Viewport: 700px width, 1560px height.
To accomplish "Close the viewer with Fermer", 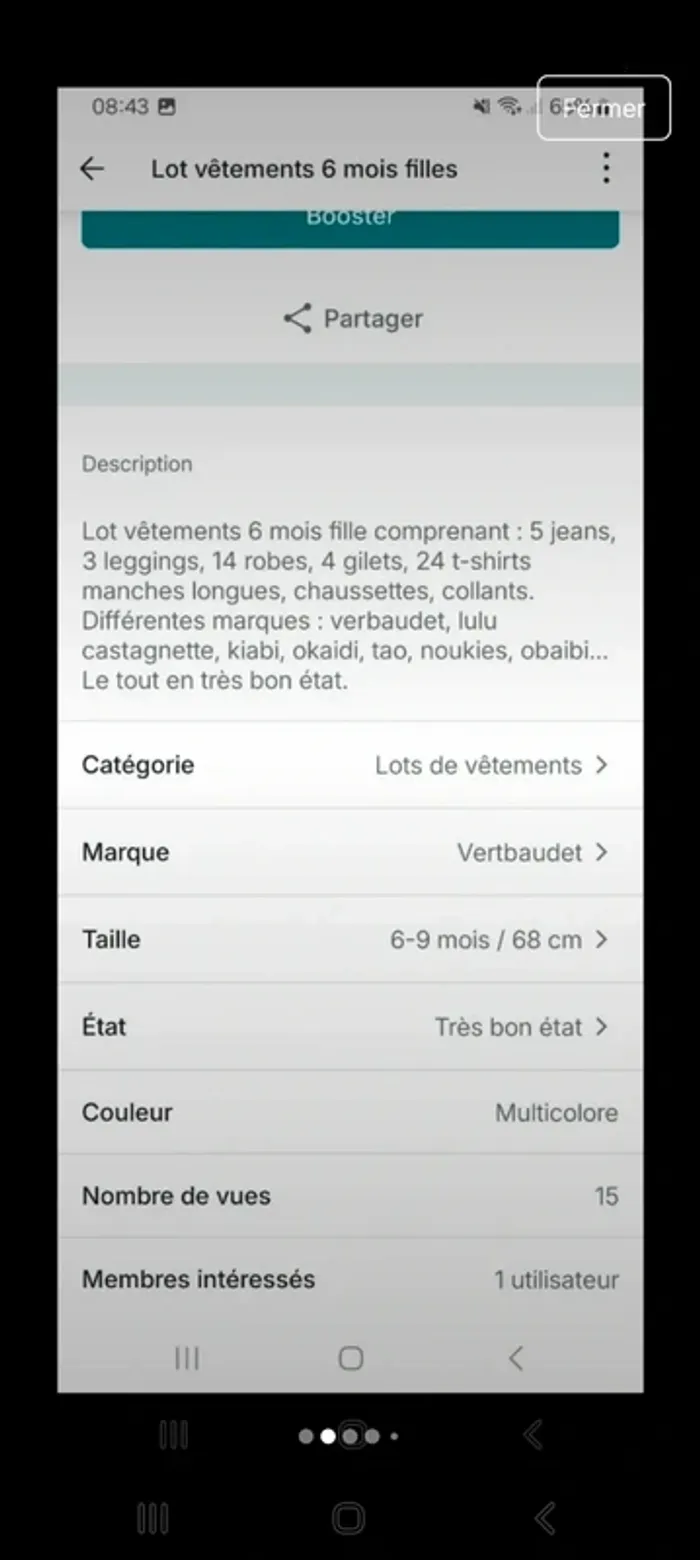I will [604, 108].
